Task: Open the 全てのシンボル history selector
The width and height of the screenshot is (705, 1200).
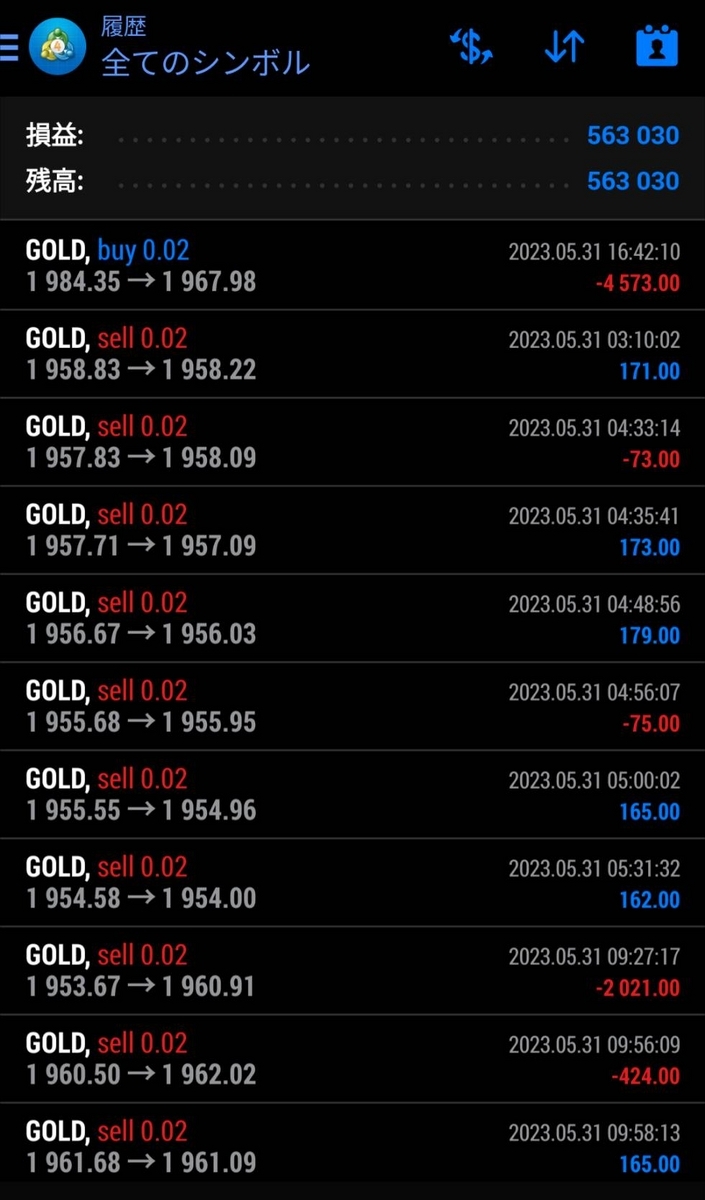Action: (x=205, y=62)
